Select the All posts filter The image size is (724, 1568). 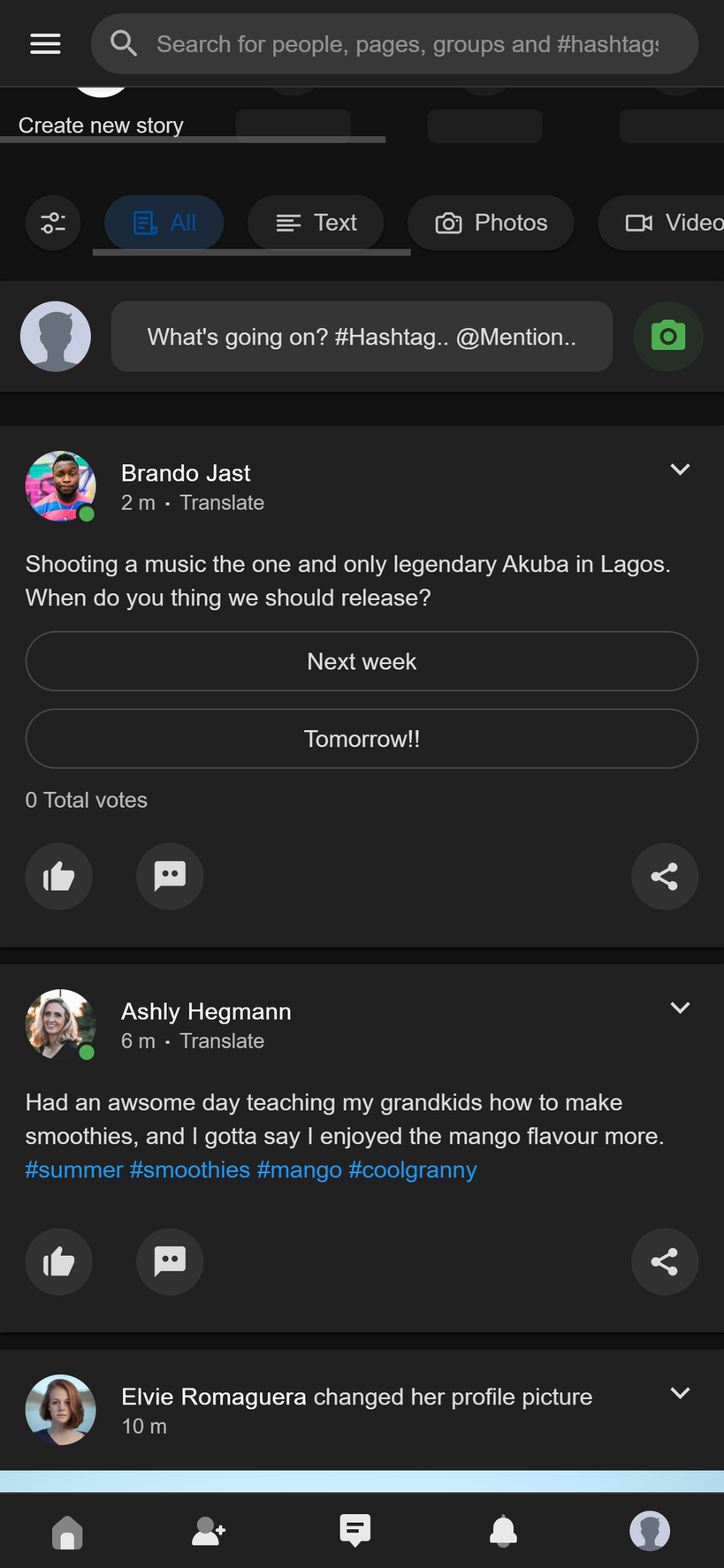pyautogui.click(x=164, y=223)
